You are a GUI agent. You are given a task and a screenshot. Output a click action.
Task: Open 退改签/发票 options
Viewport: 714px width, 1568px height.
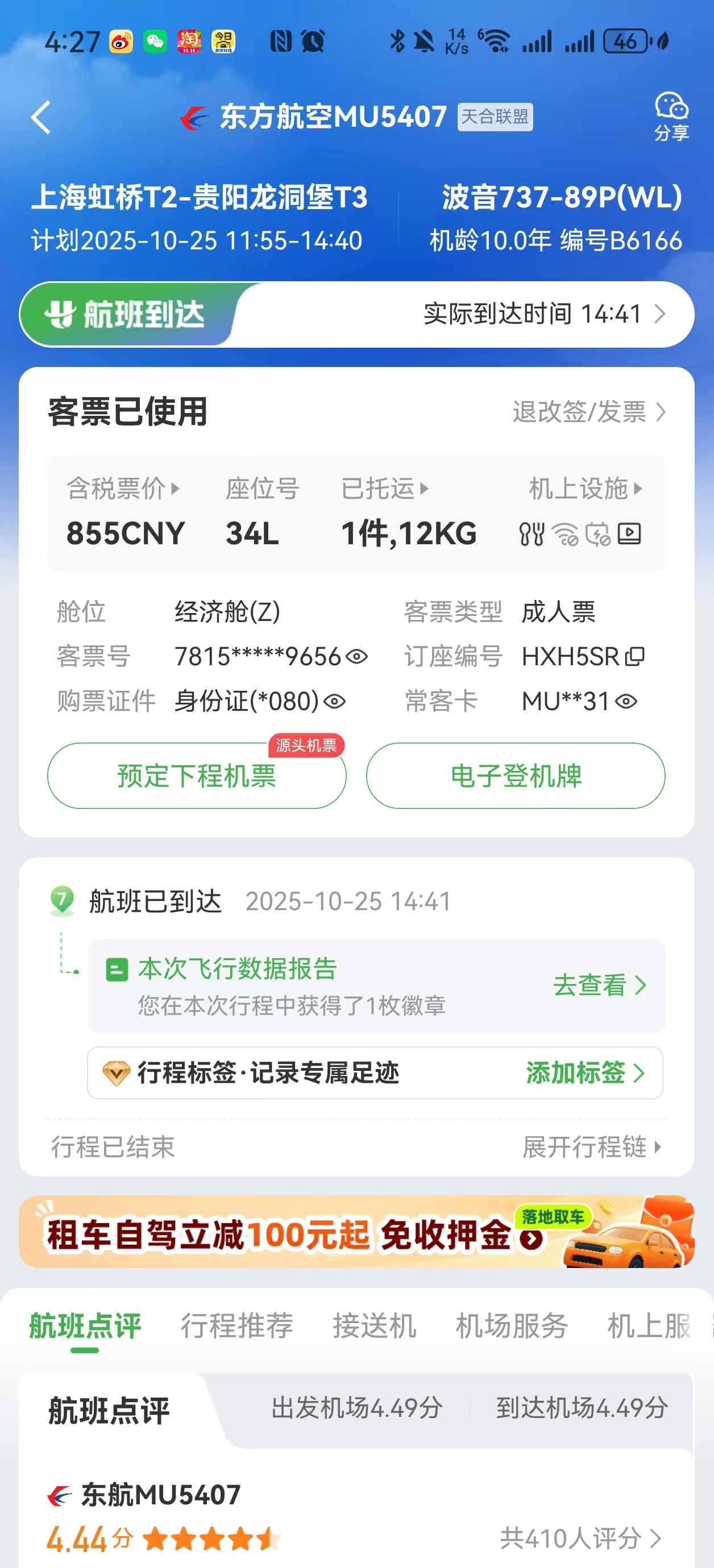588,412
